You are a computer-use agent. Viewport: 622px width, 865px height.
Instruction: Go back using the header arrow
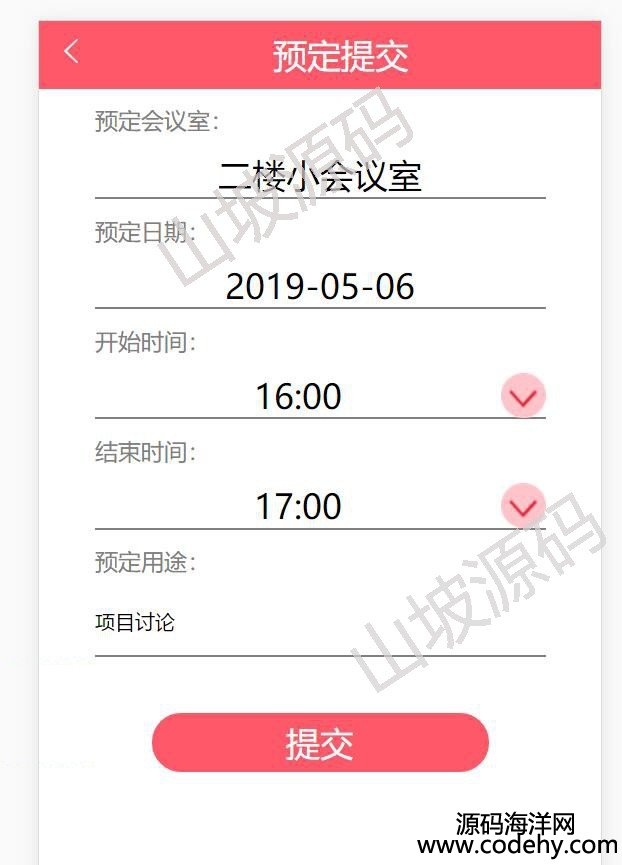click(71, 52)
